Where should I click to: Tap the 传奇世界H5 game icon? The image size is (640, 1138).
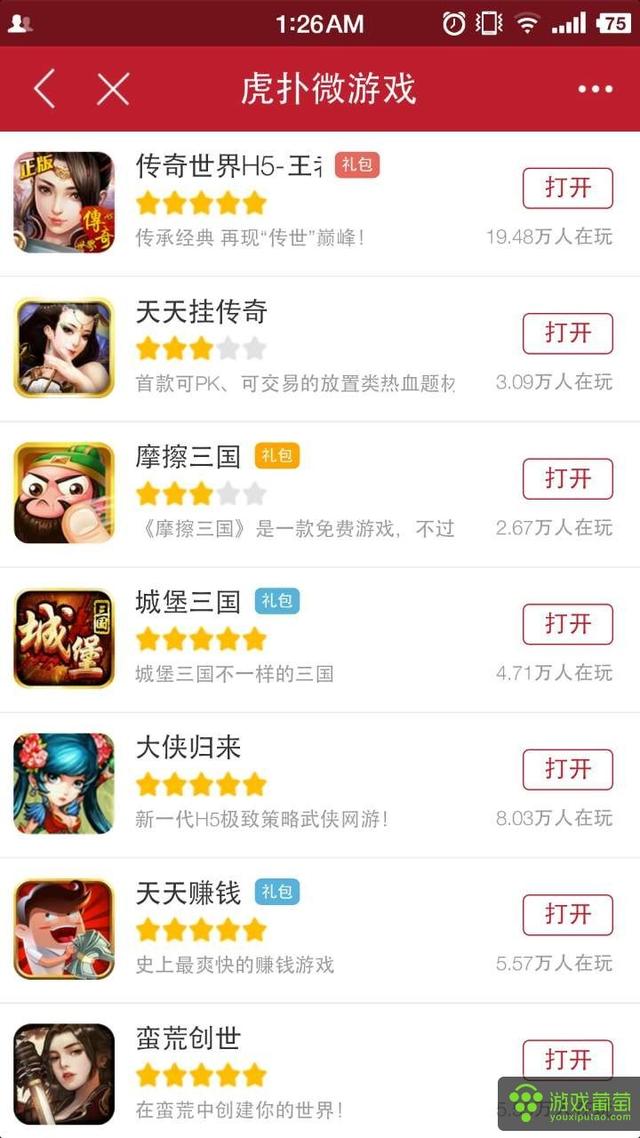[64, 202]
